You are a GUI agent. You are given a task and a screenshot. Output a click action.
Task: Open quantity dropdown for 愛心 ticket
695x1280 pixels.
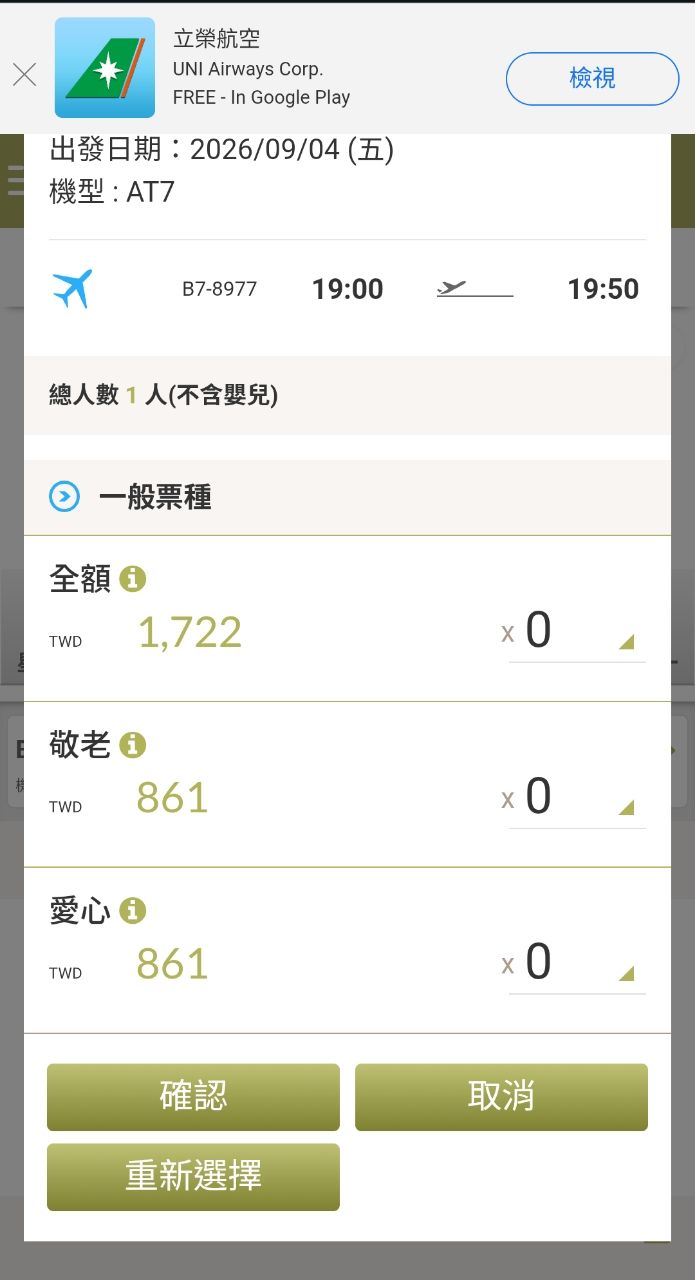coord(577,965)
